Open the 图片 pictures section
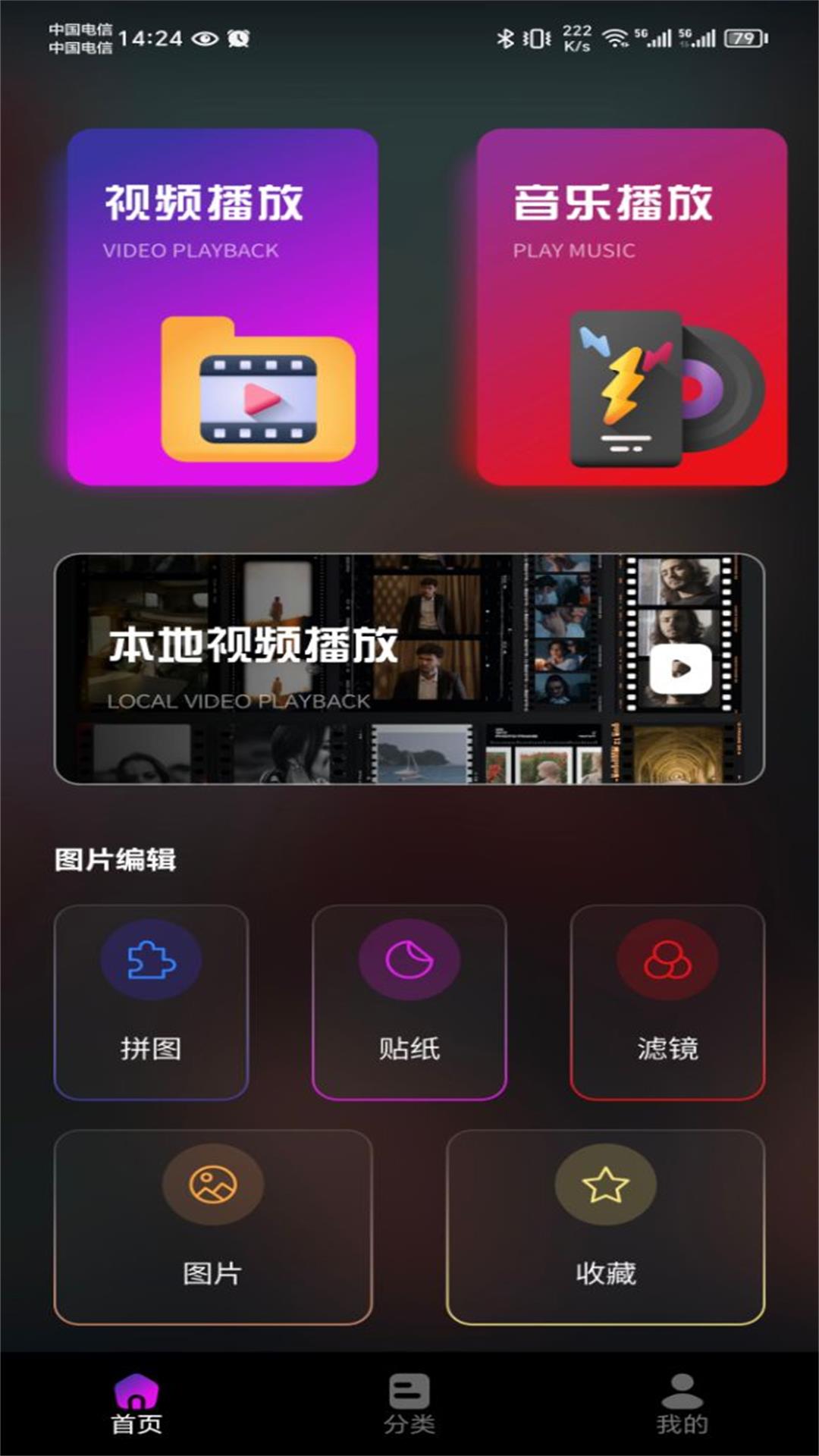This screenshot has width=819, height=1456. pyautogui.click(x=213, y=1227)
